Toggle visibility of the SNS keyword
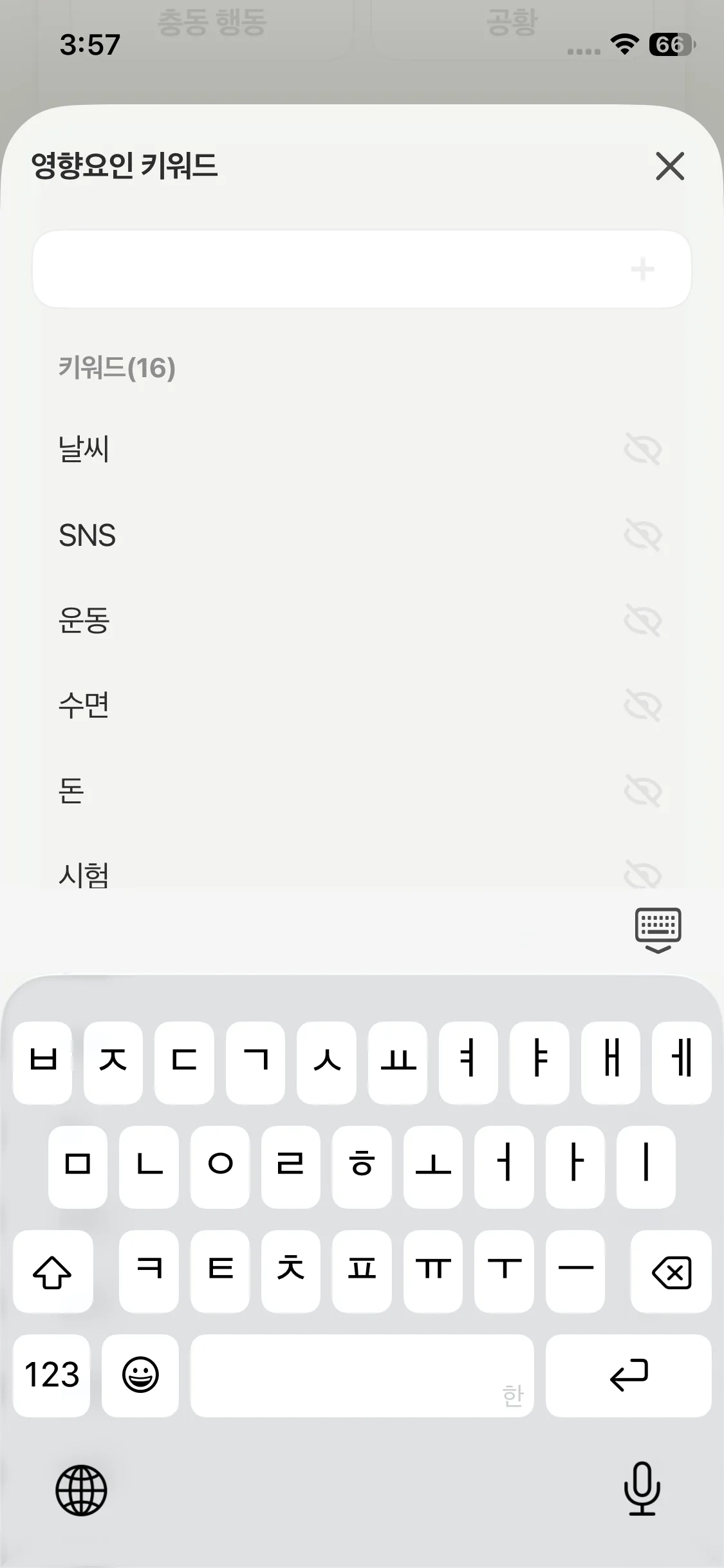The image size is (724, 1568). point(644,536)
